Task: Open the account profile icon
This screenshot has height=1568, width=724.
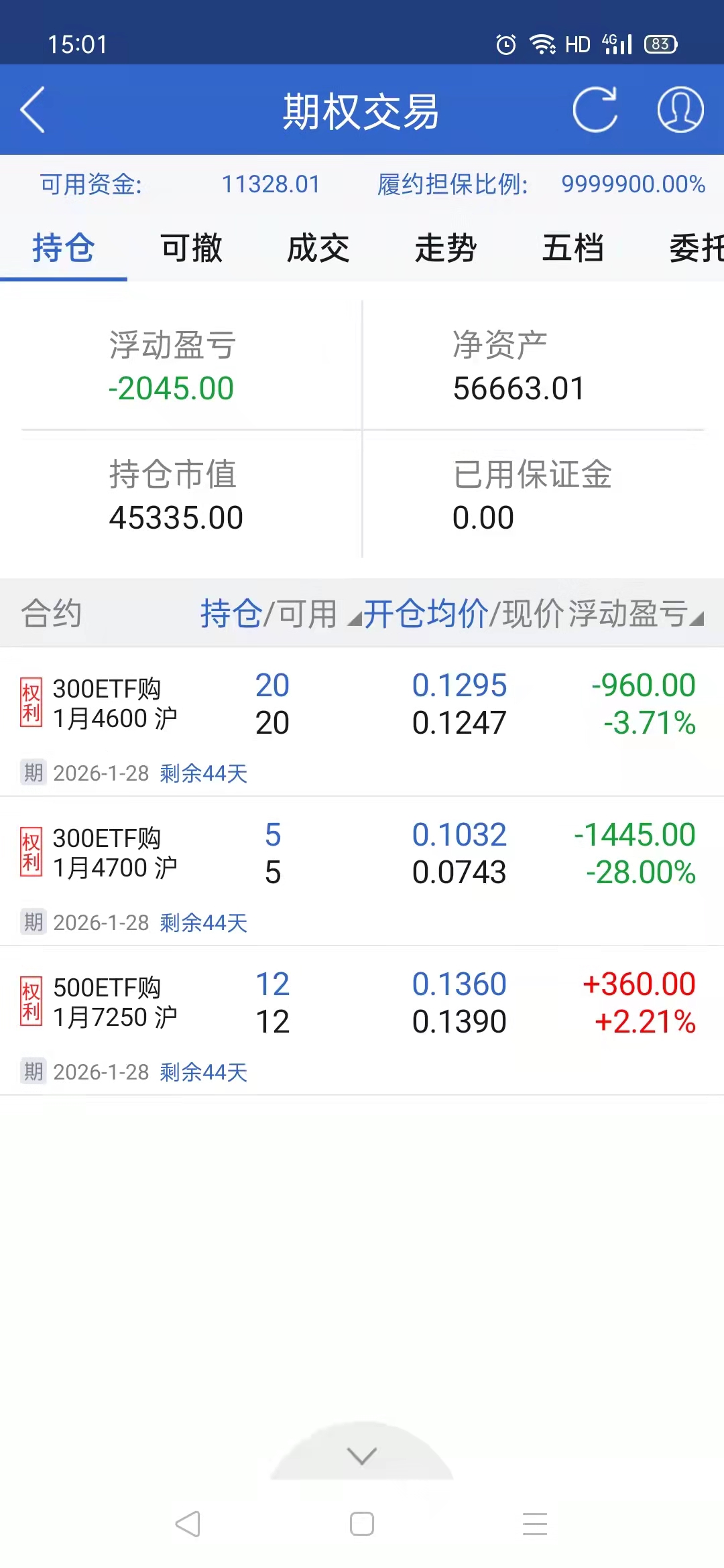Action: (x=680, y=110)
